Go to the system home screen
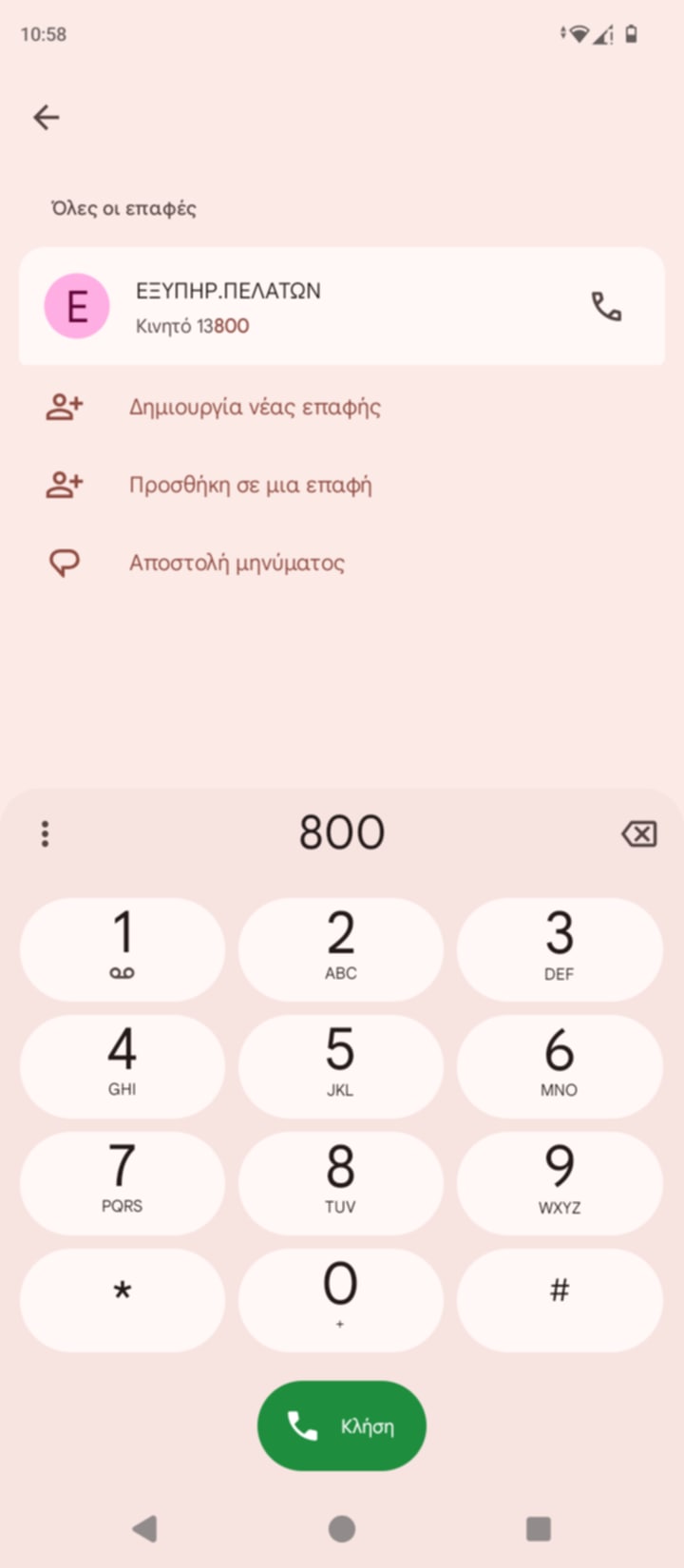684x1568 pixels. [x=342, y=1528]
